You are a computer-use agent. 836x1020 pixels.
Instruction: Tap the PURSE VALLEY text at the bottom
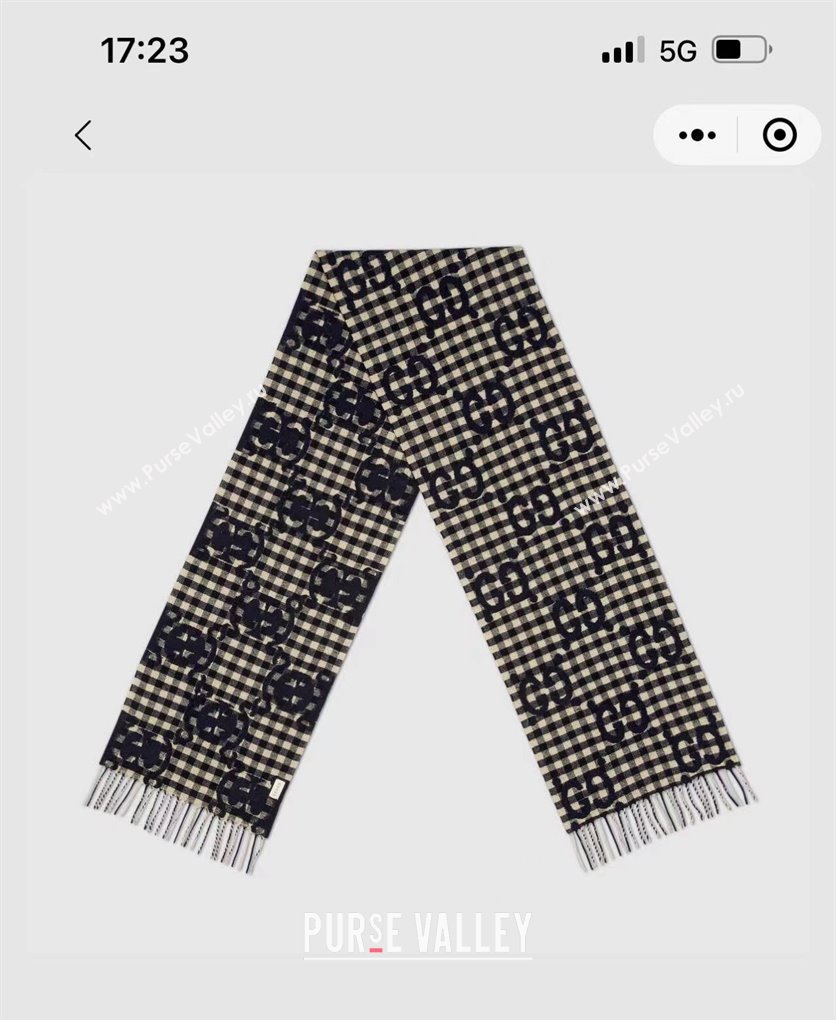tap(416, 931)
